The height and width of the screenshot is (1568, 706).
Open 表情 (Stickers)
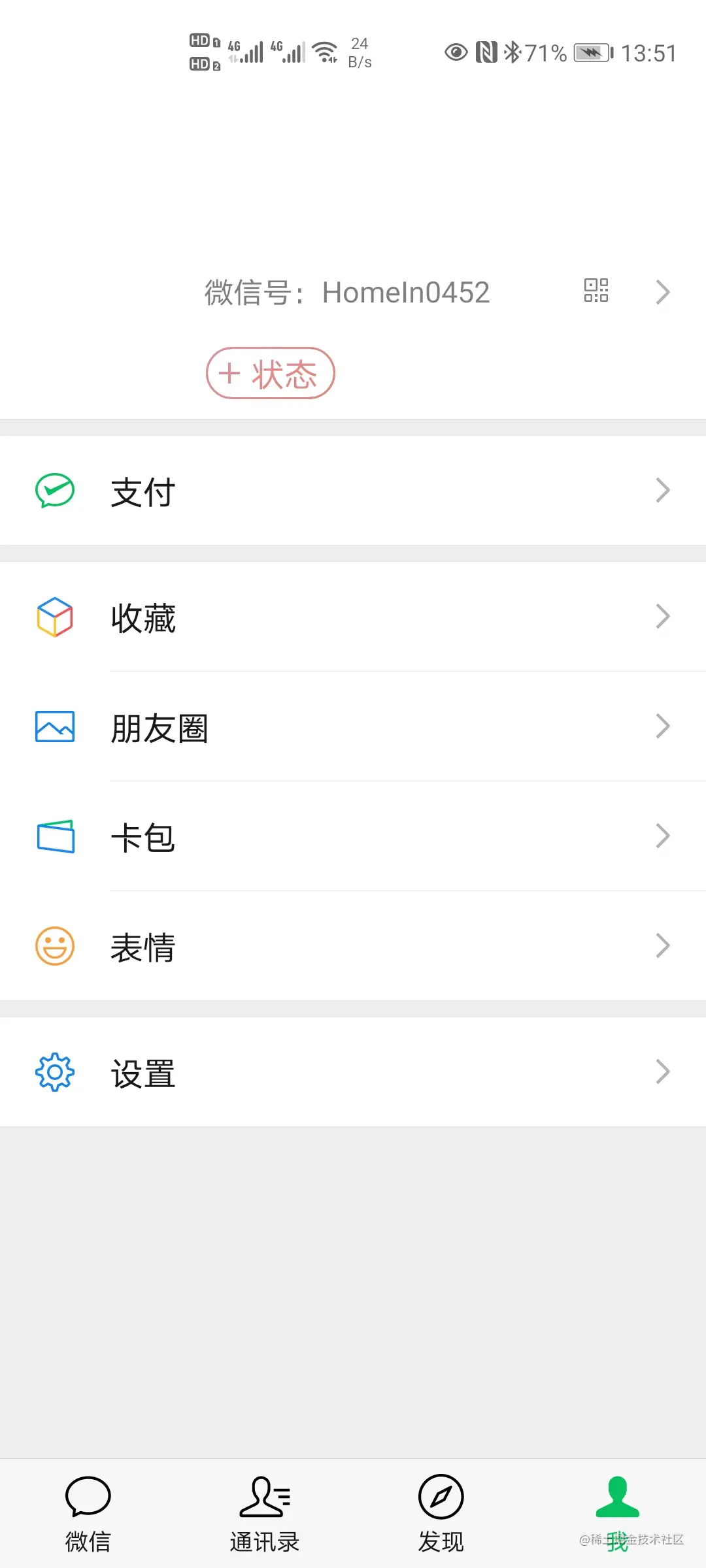[353, 946]
